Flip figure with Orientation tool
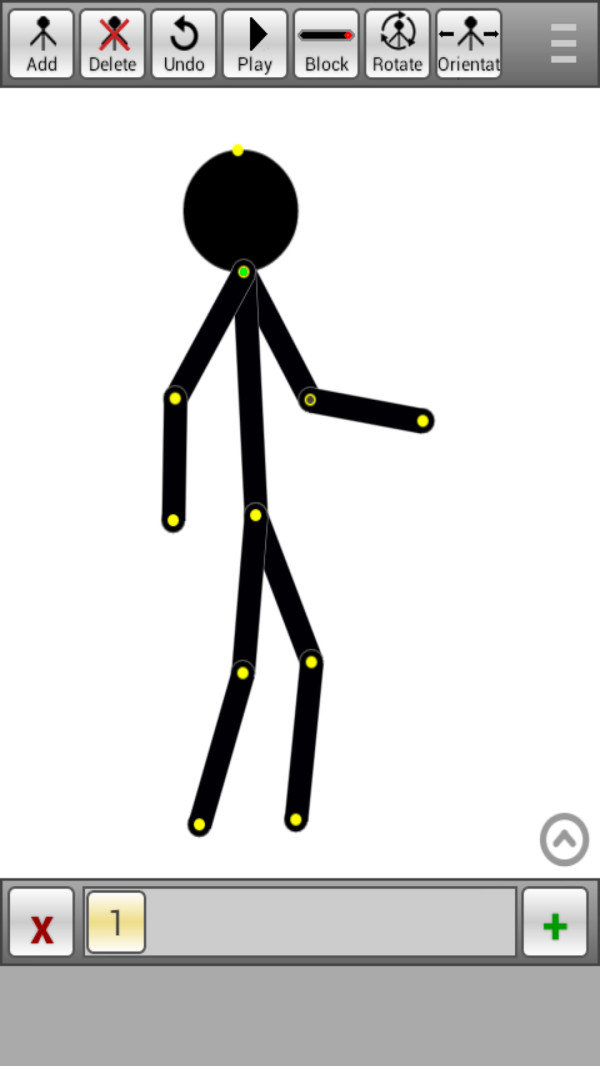Viewport: 600px width, 1066px height. (x=469, y=44)
